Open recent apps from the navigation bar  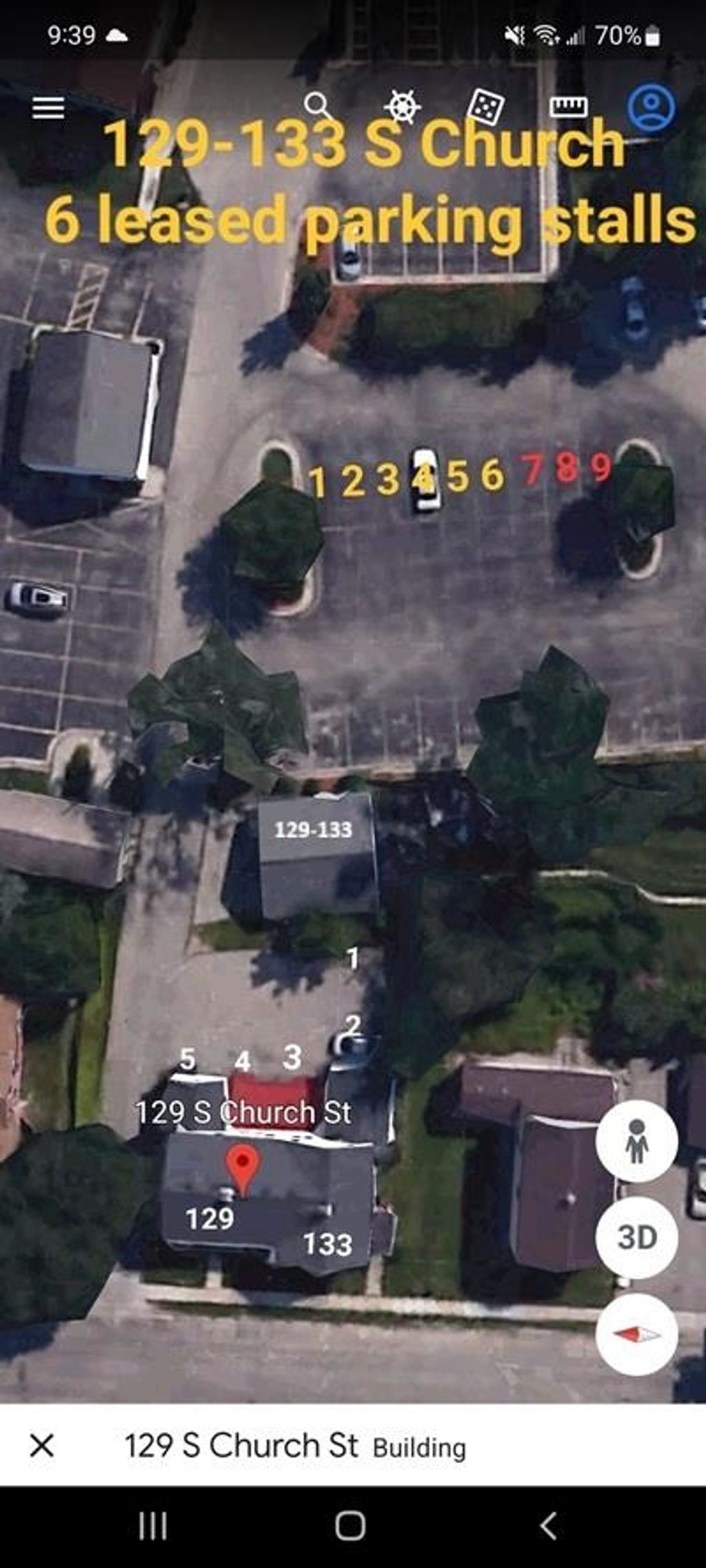click(x=152, y=1526)
